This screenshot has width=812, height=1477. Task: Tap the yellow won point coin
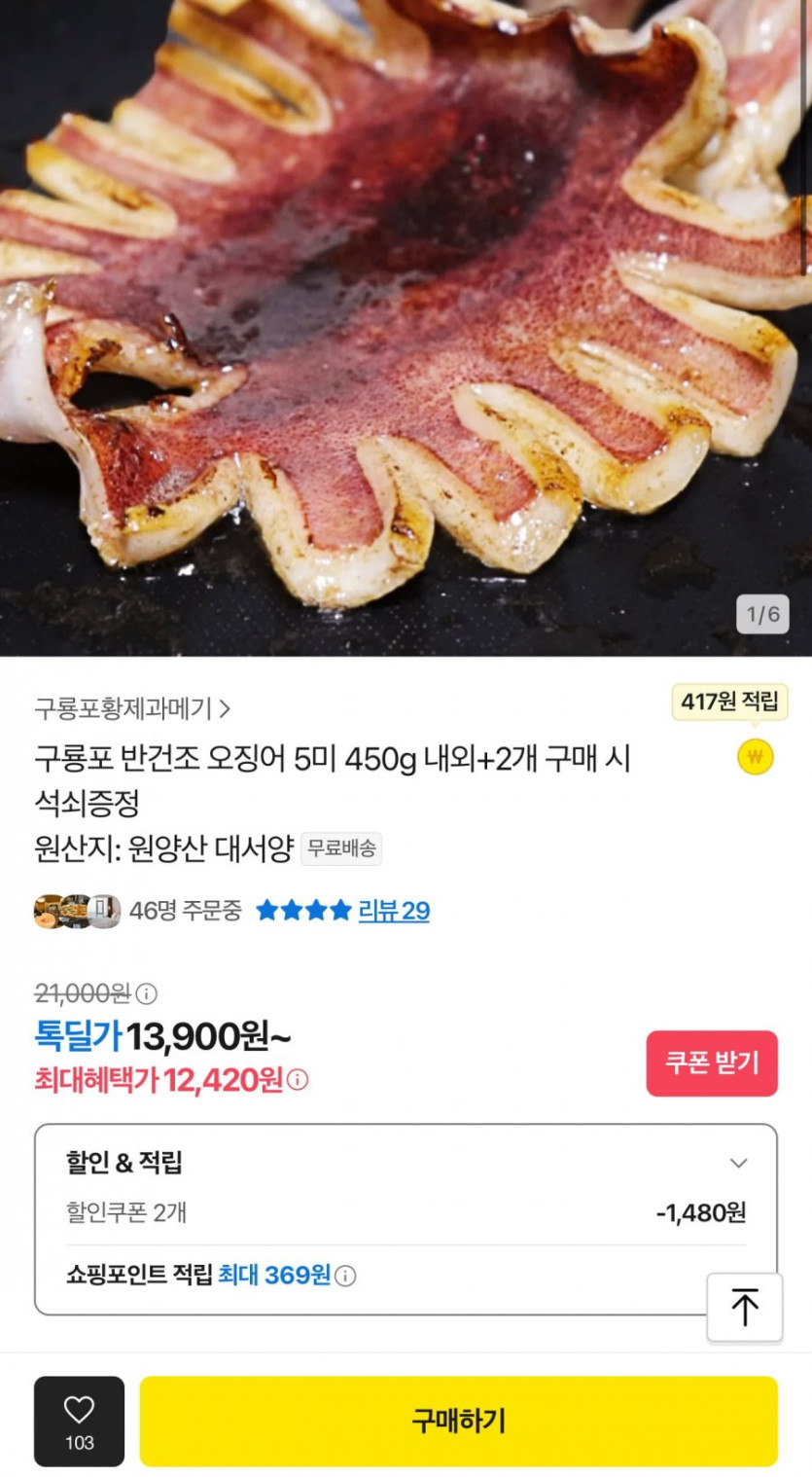point(755,757)
